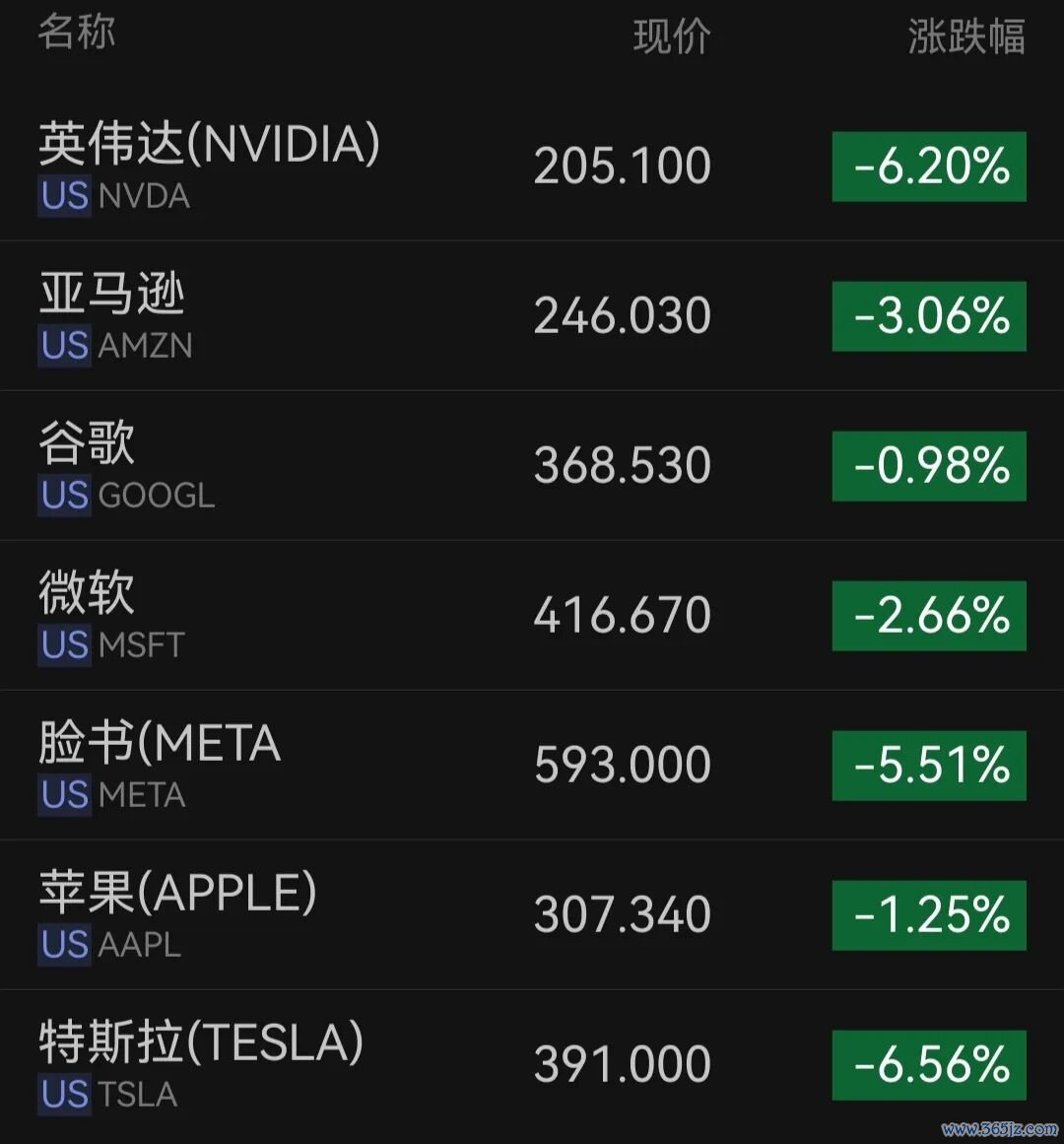The image size is (1064, 1144).
Task: Tap the 苹果 AAPL stock entry
Action: pos(532,914)
